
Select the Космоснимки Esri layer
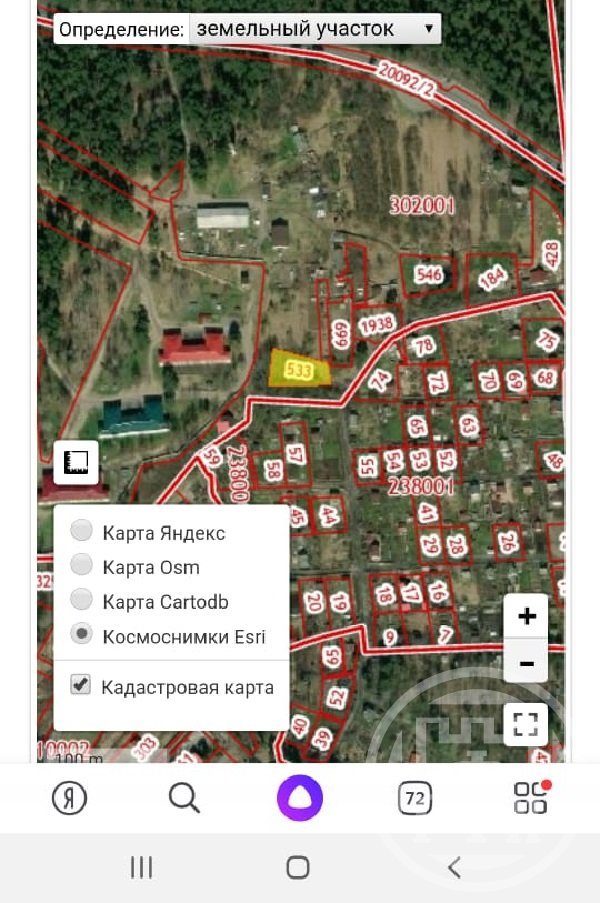(x=83, y=635)
